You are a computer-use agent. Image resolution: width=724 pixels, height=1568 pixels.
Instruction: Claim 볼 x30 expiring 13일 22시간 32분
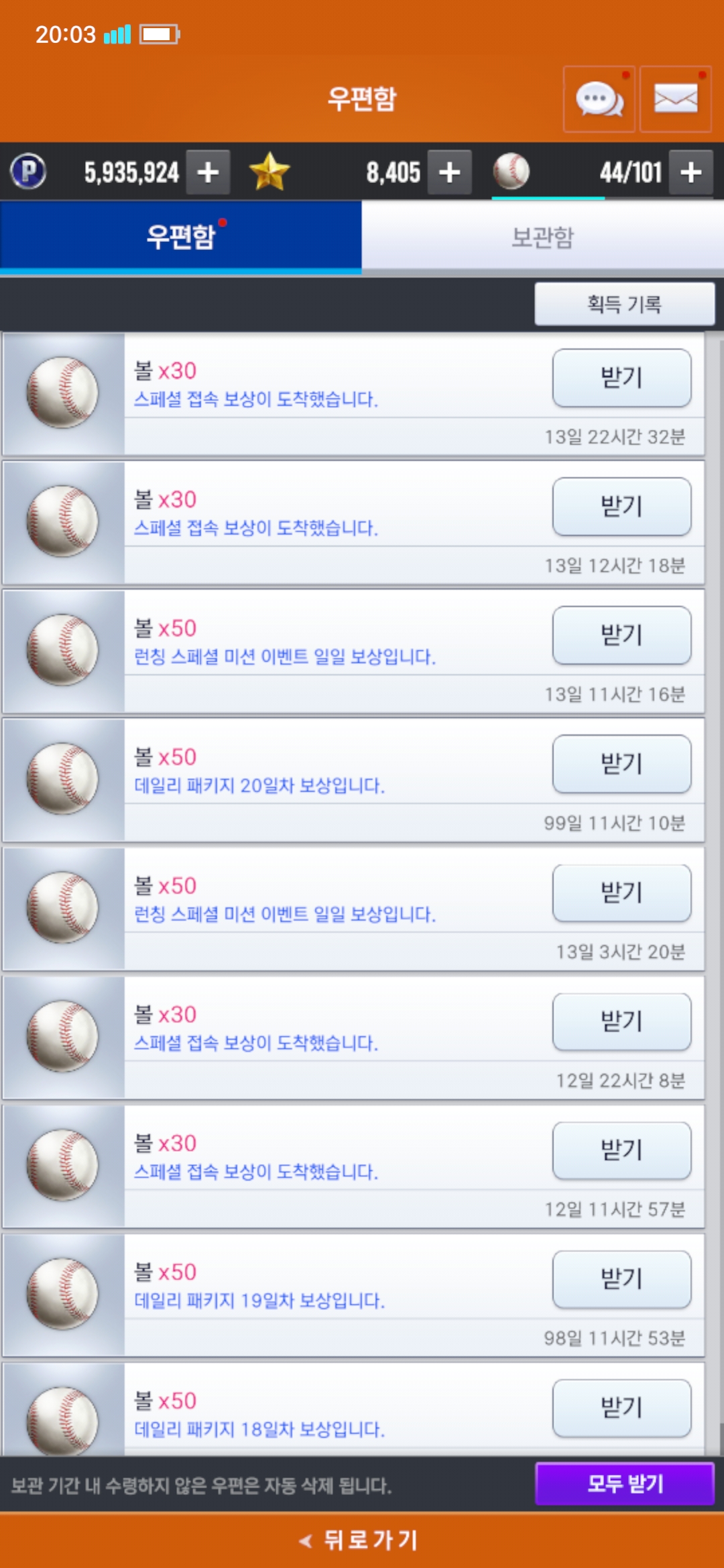[621, 378]
